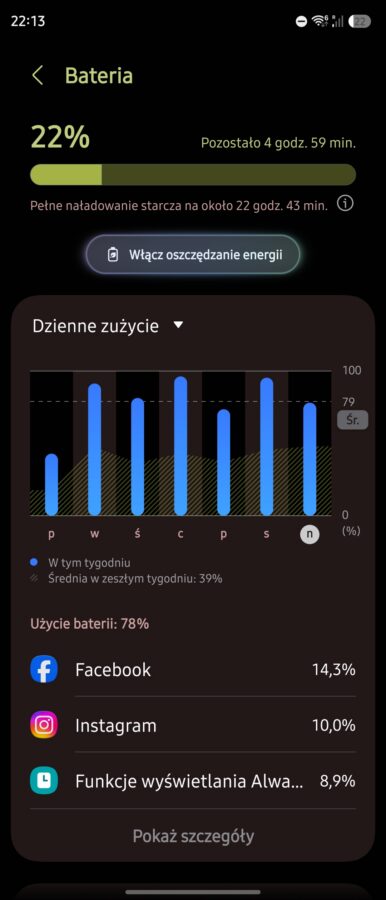Select the bar for day ś
Screen dimensions: 386x900
tap(137, 456)
